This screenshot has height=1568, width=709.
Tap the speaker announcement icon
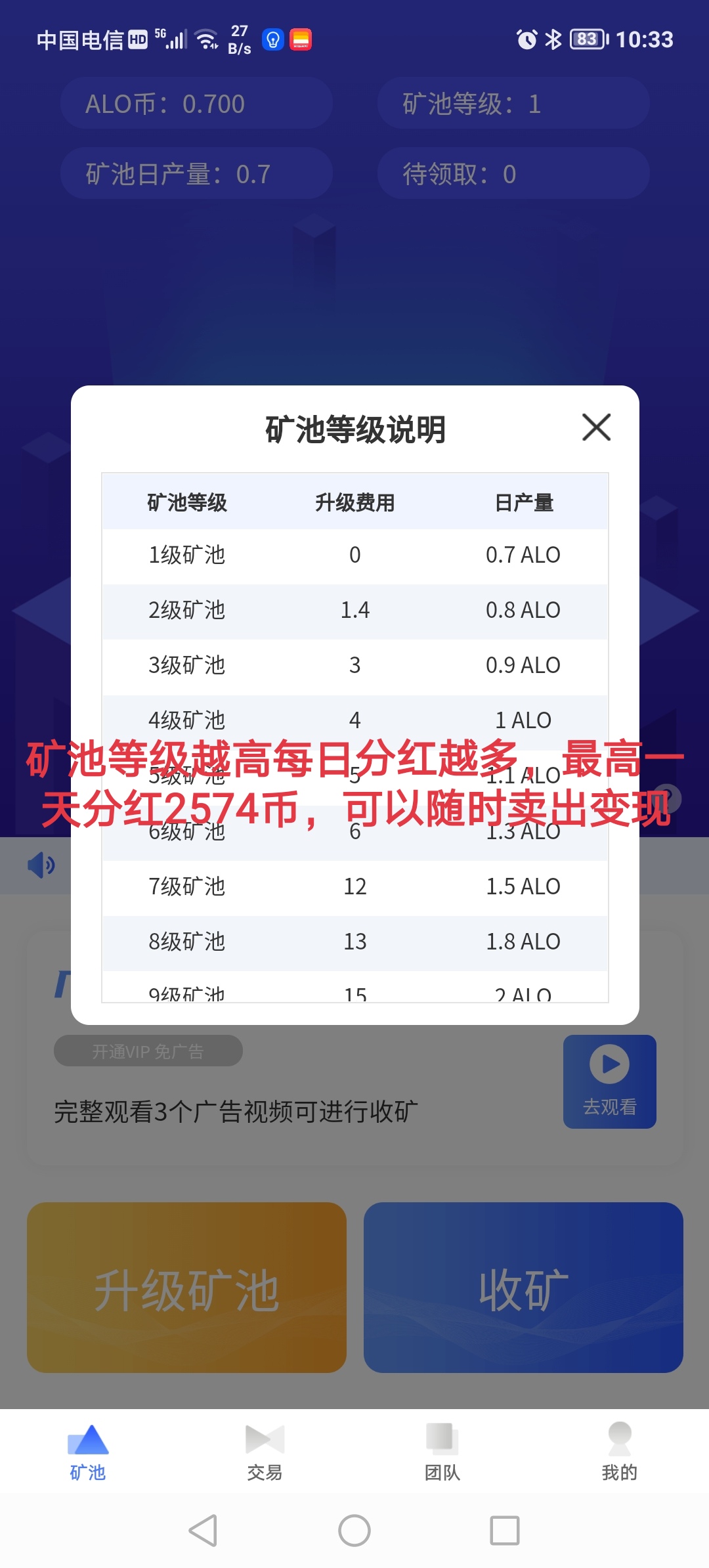(x=41, y=865)
